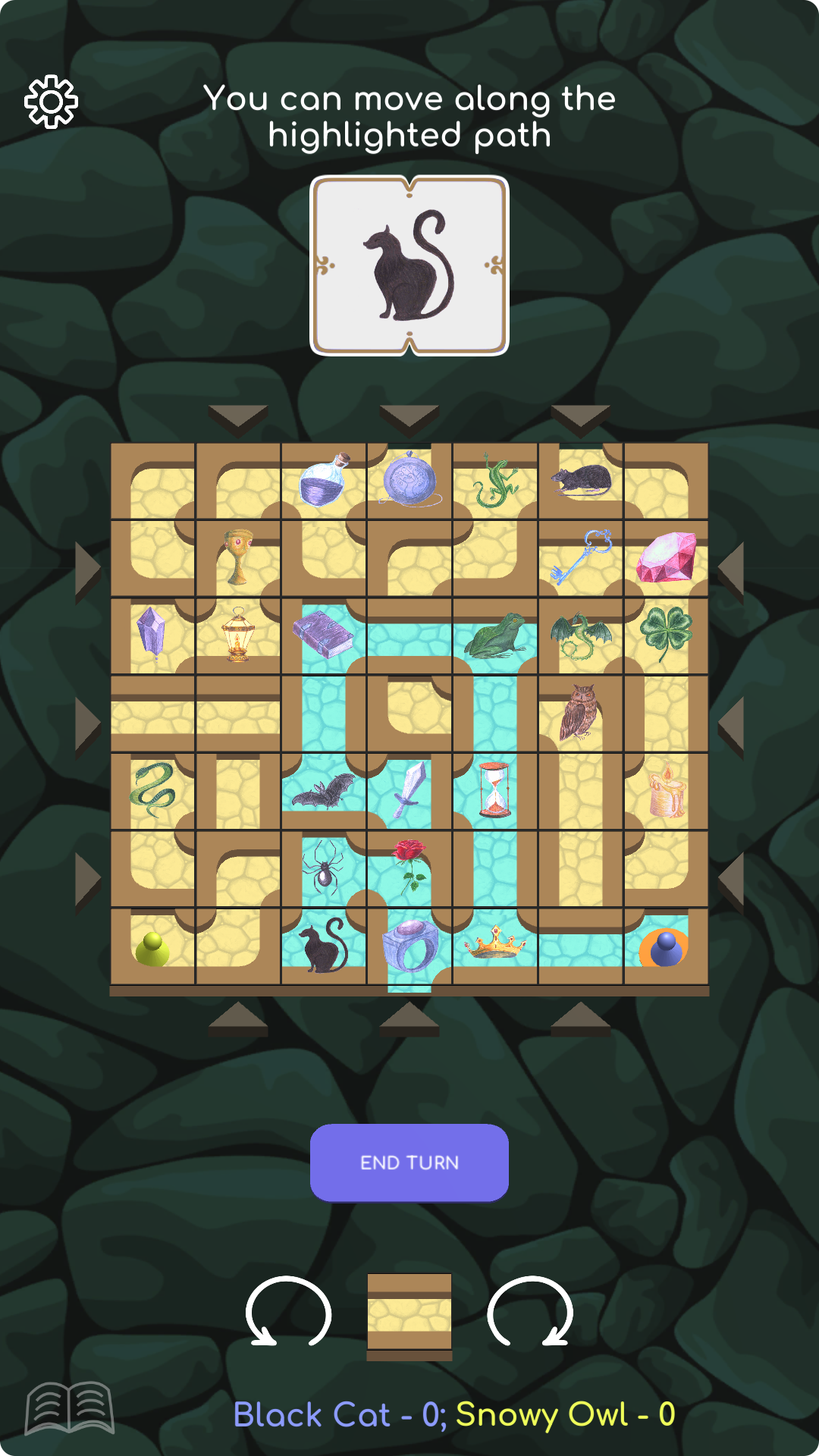Move to the crown tile
The height and width of the screenshot is (1456, 819).
click(x=495, y=945)
